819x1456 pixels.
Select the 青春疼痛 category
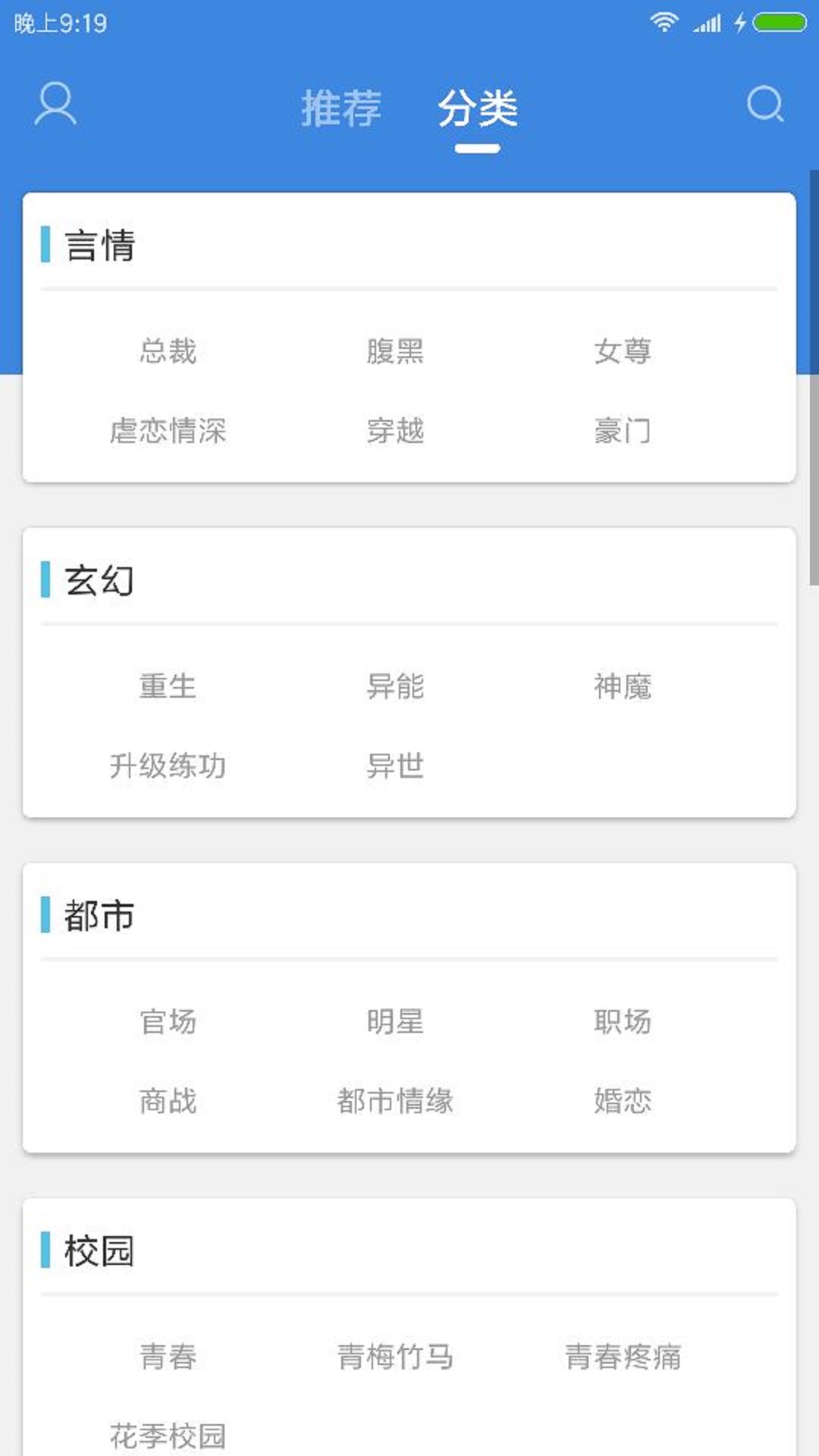click(x=623, y=1357)
